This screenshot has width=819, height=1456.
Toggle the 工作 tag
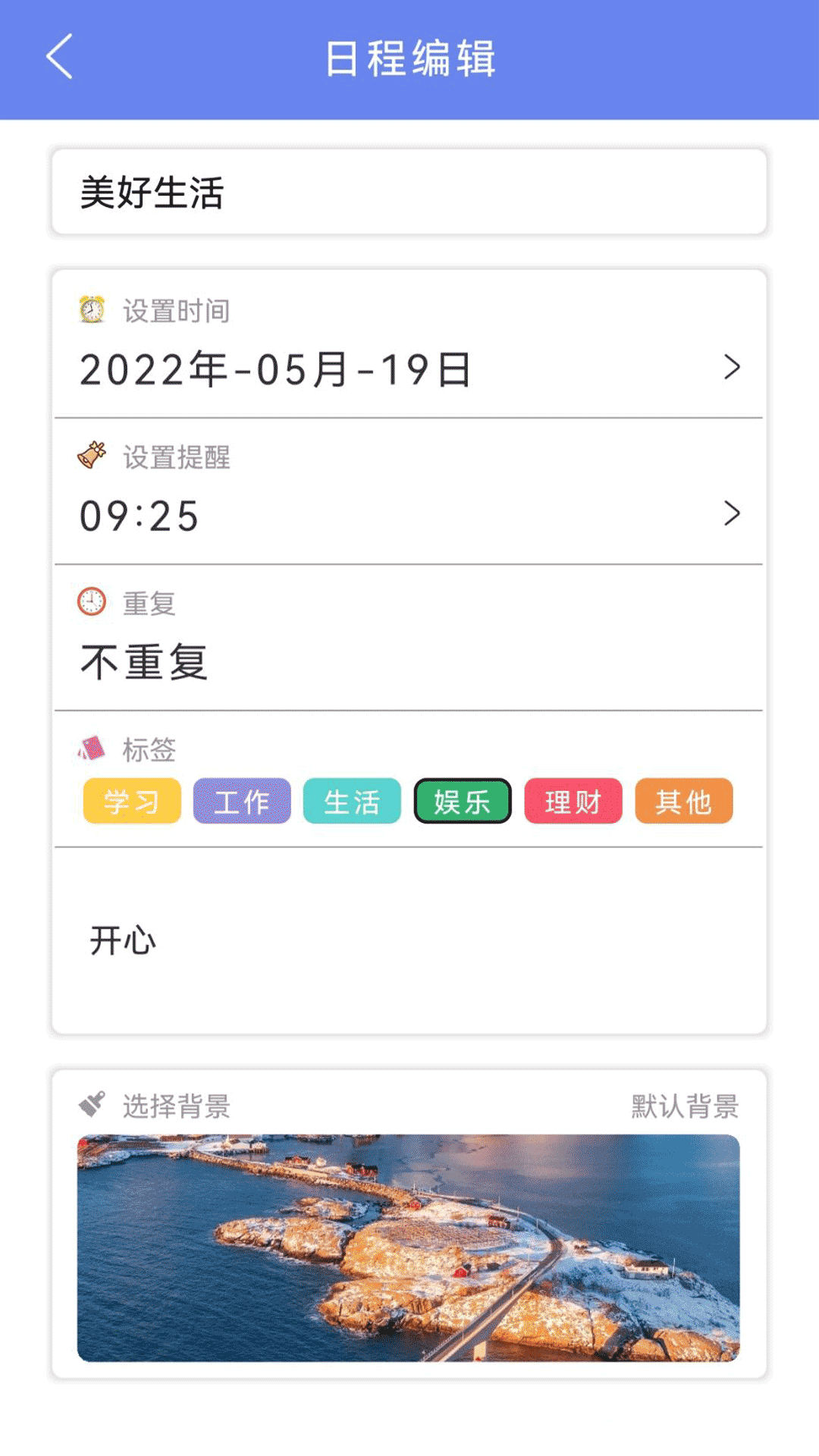241,801
